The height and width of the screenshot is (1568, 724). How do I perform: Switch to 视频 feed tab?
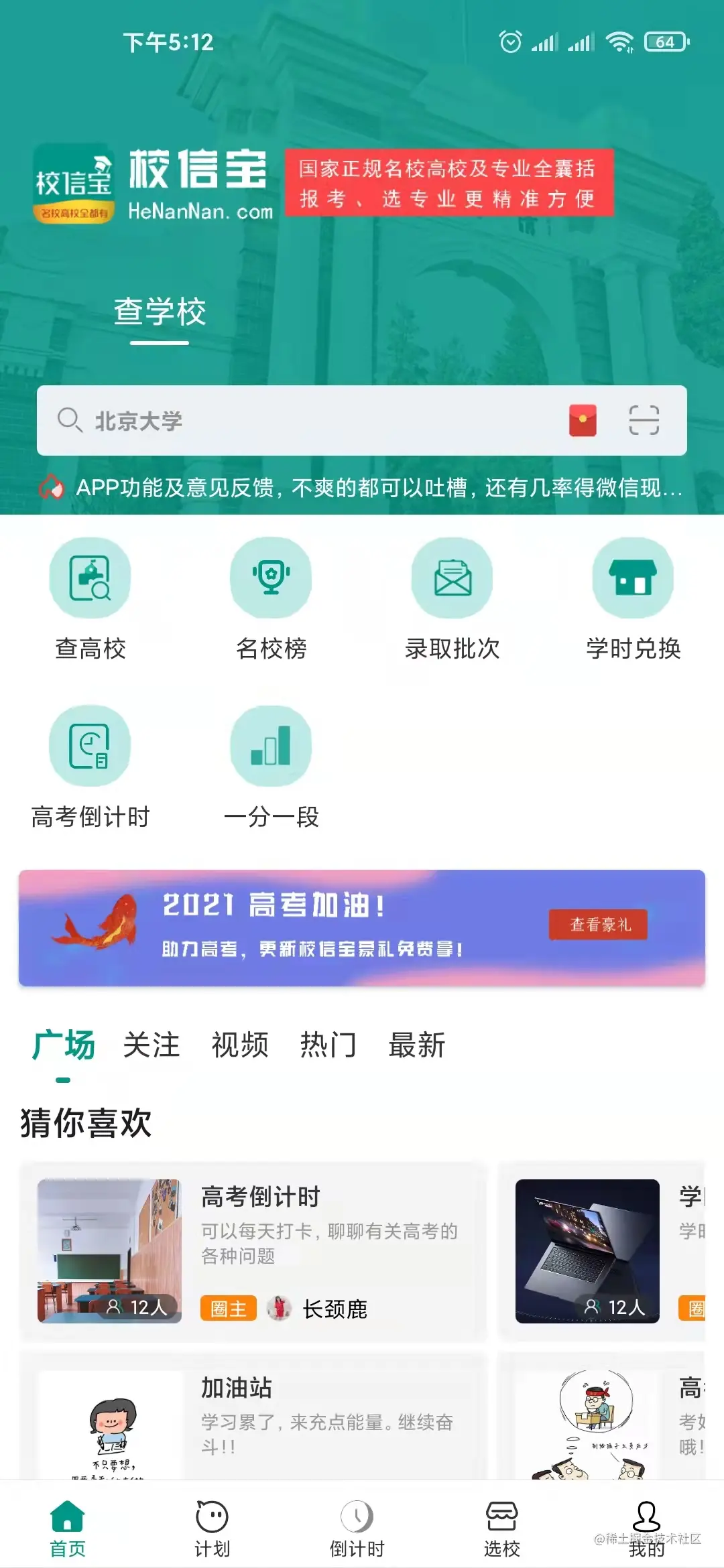click(x=240, y=1045)
